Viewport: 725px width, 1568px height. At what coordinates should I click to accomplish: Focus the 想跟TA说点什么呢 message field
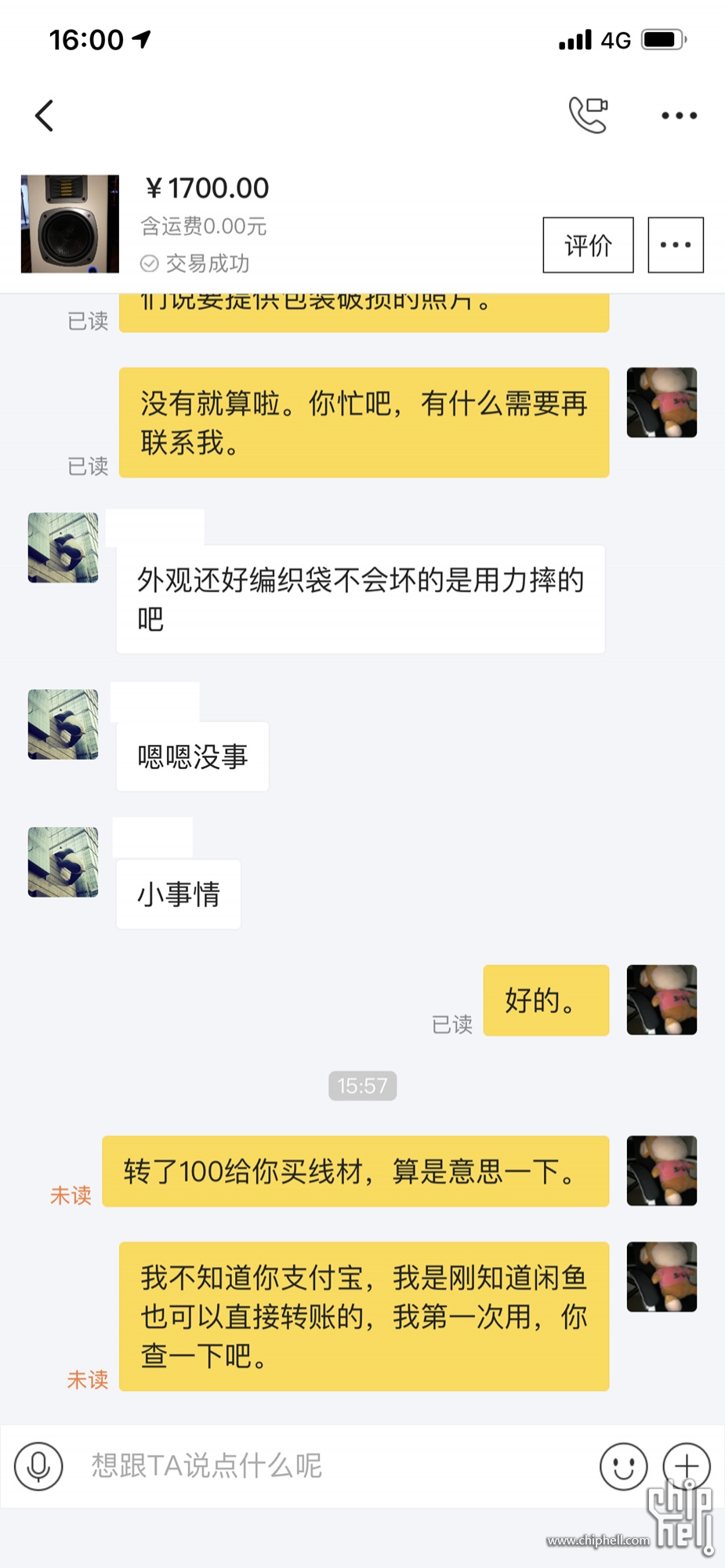pyautogui.click(x=329, y=1465)
